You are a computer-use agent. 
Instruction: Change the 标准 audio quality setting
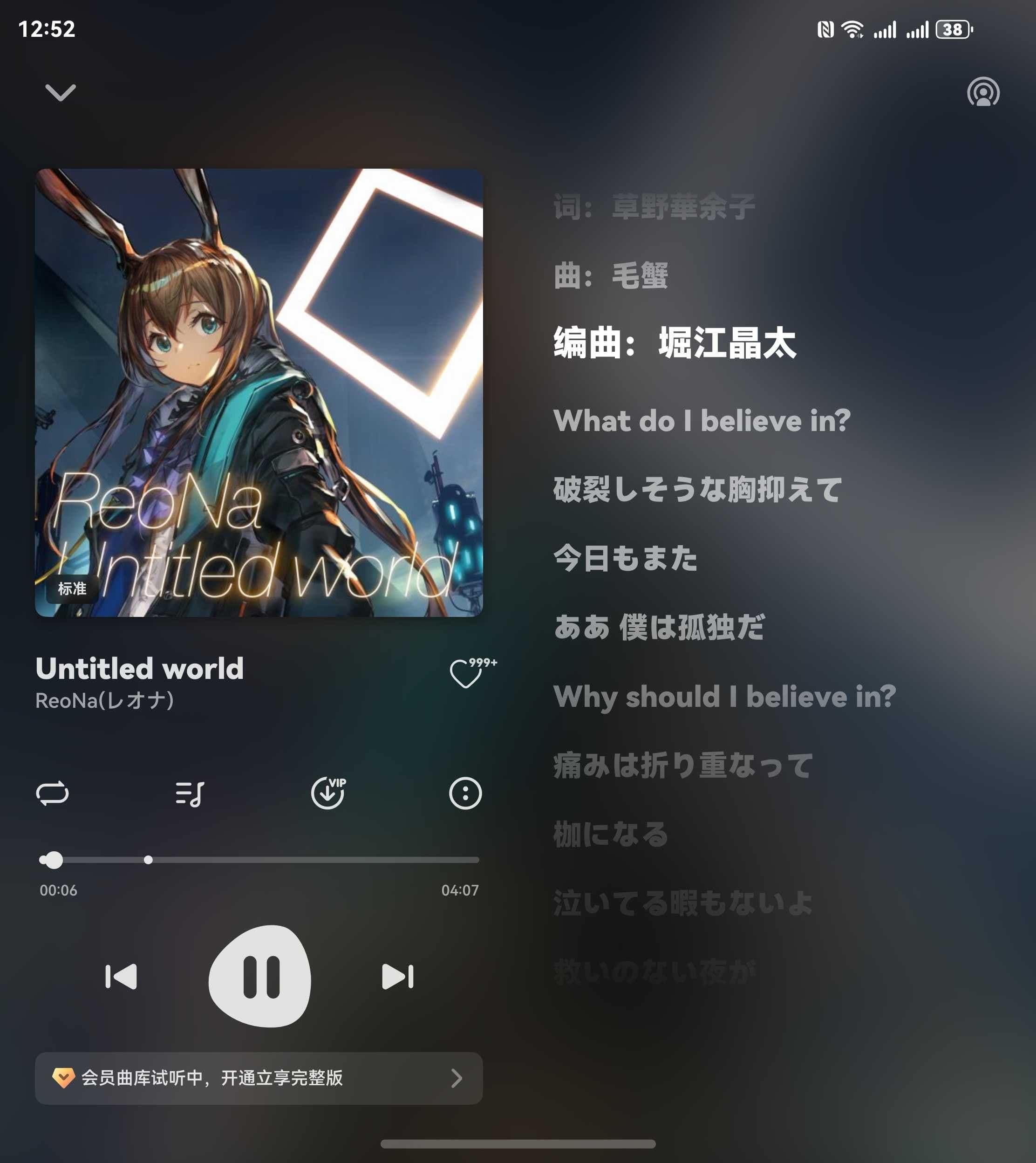tap(72, 588)
